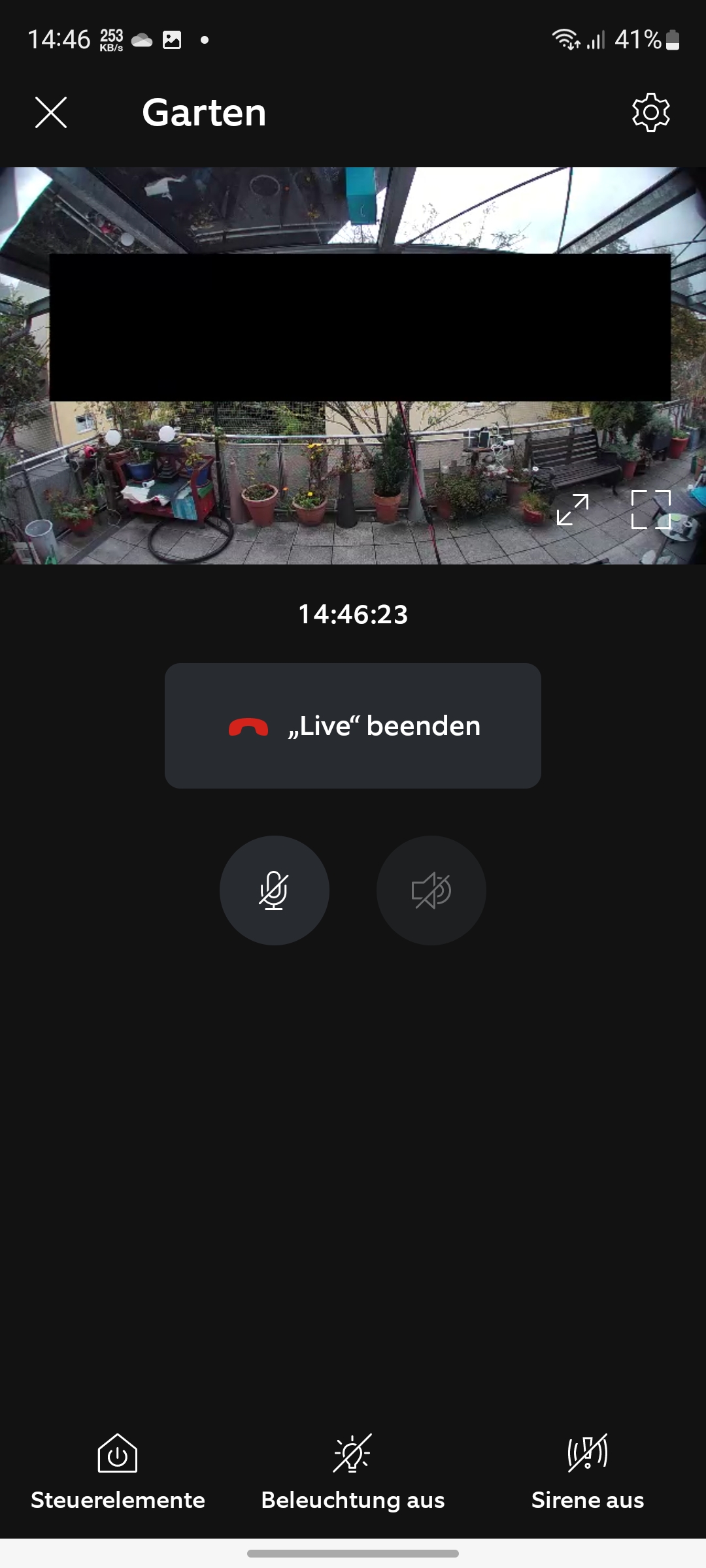This screenshot has width=706, height=1568.
Task: Expand the live video with the arrows icon
Action: pyautogui.click(x=573, y=510)
